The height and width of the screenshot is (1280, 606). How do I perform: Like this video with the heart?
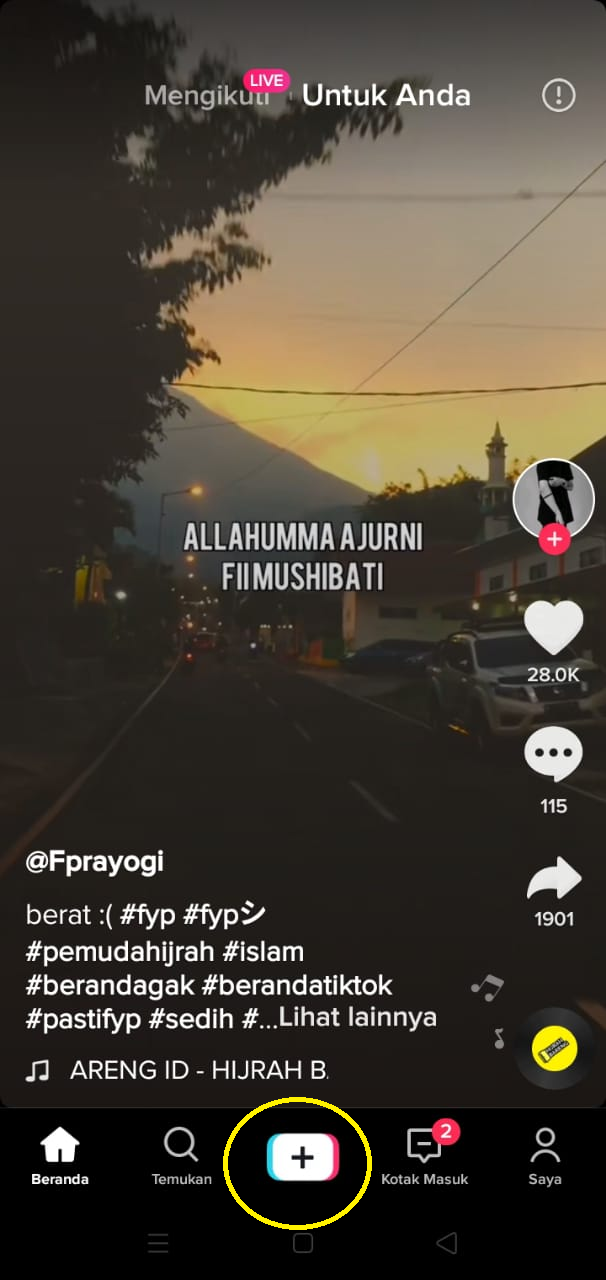click(x=553, y=630)
